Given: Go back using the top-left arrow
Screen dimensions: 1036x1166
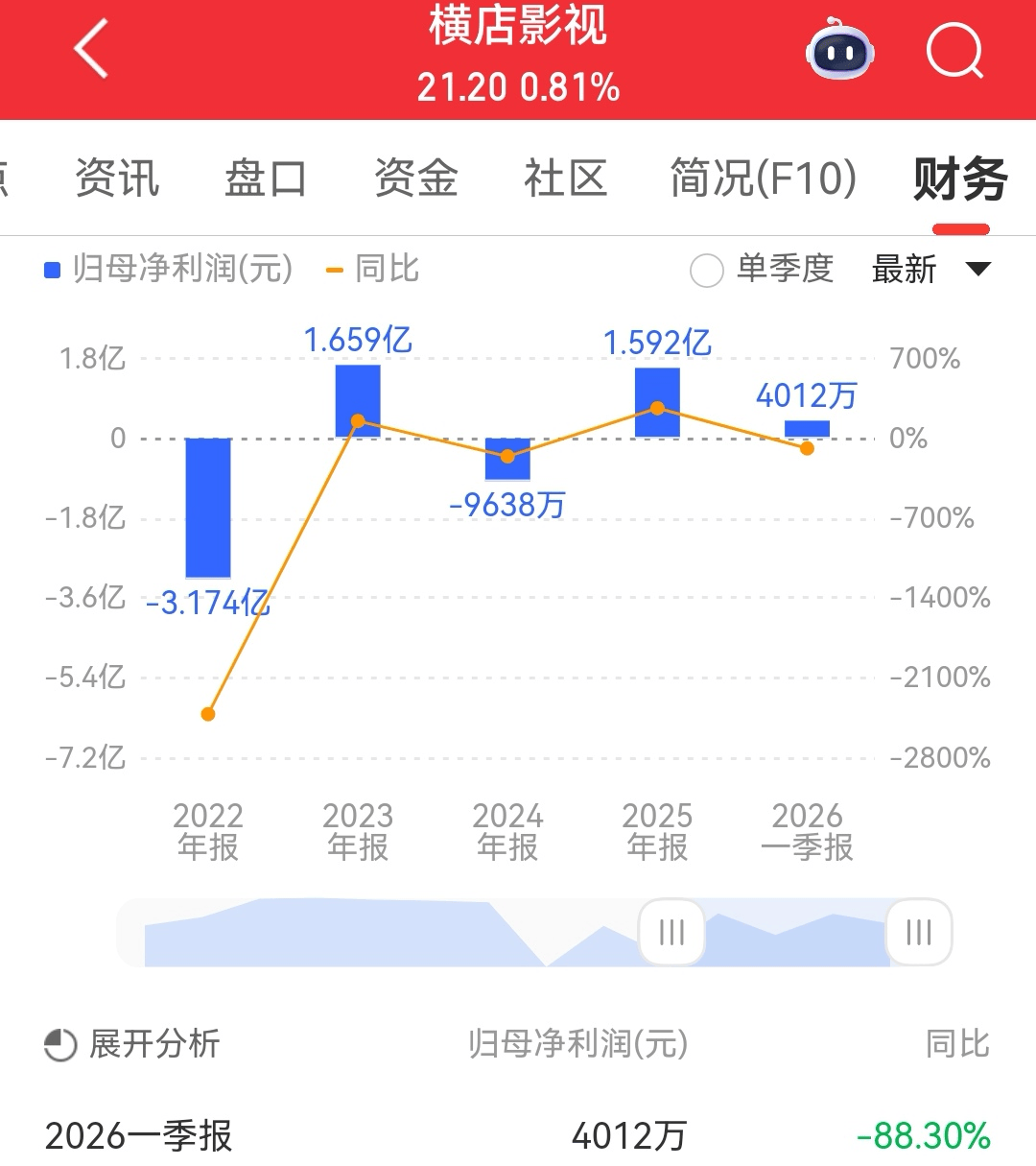Looking at the screenshot, I should tap(92, 50).
